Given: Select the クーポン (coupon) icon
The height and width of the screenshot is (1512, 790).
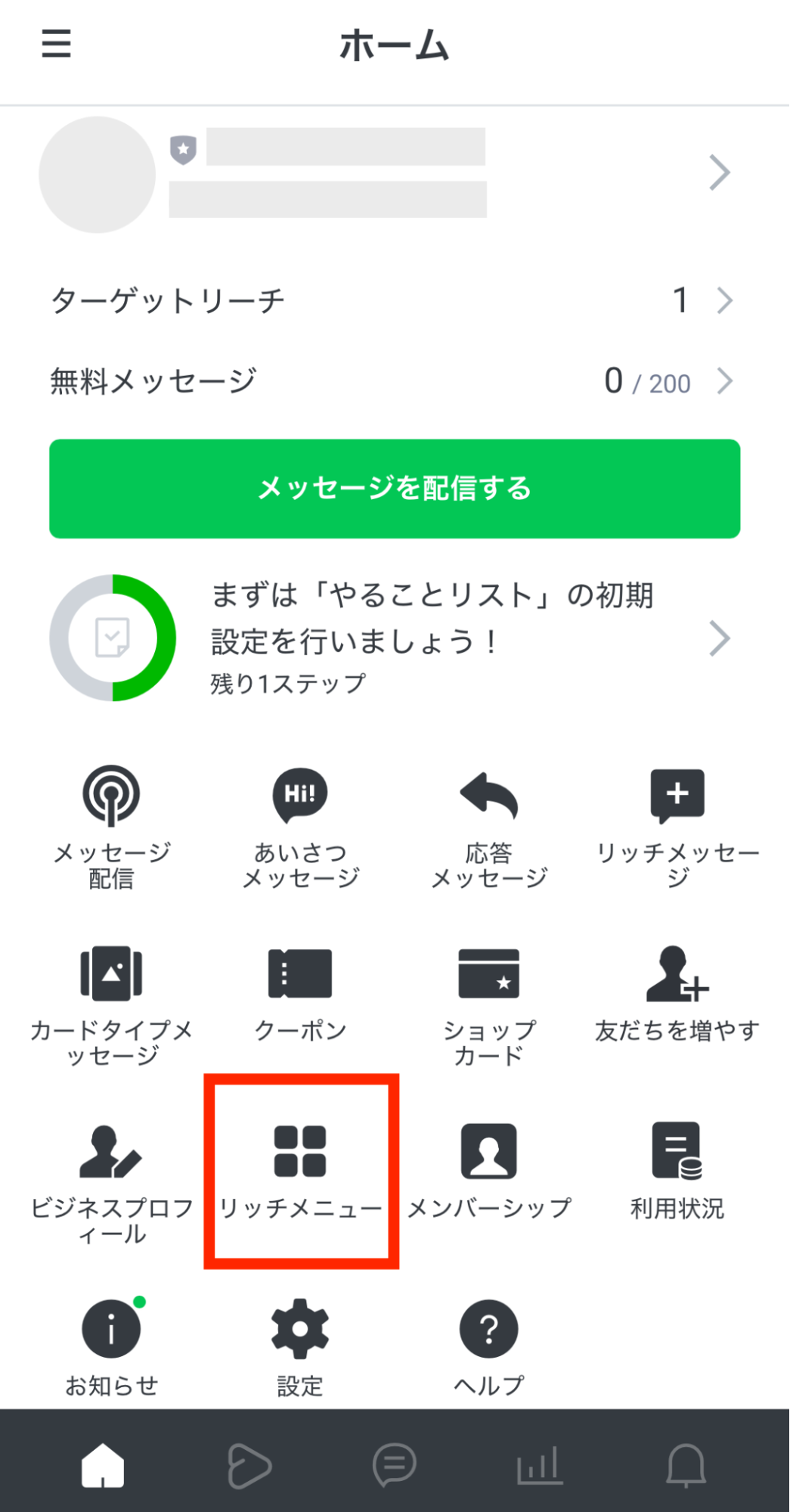Looking at the screenshot, I should (x=300, y=998).
